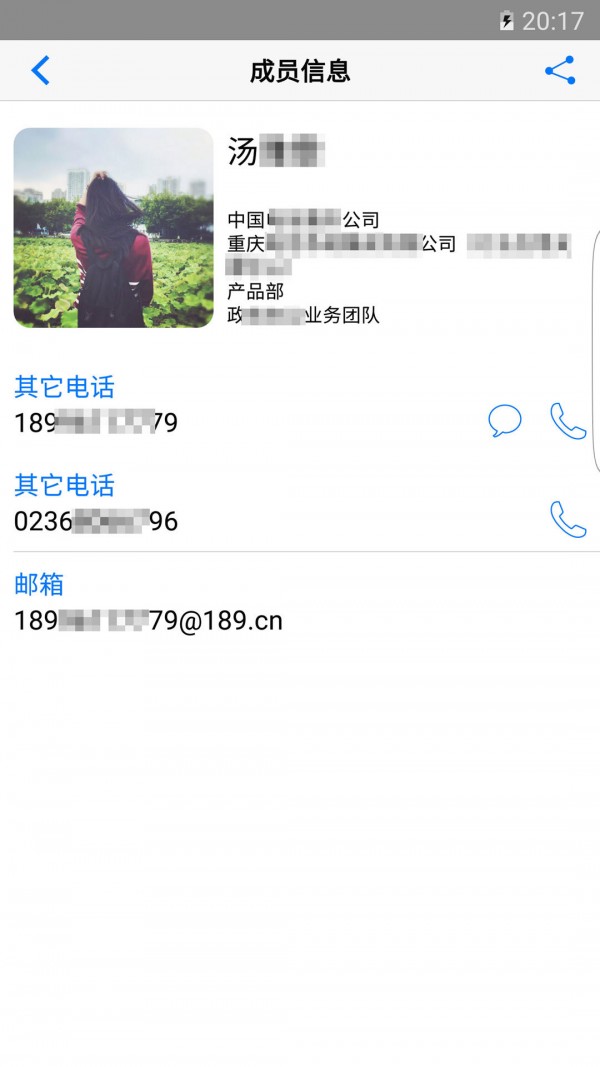The width and height of the screenshot is (600, 1067).
Task: Send a message to the 189 mobile number
Action: (505, 421)
